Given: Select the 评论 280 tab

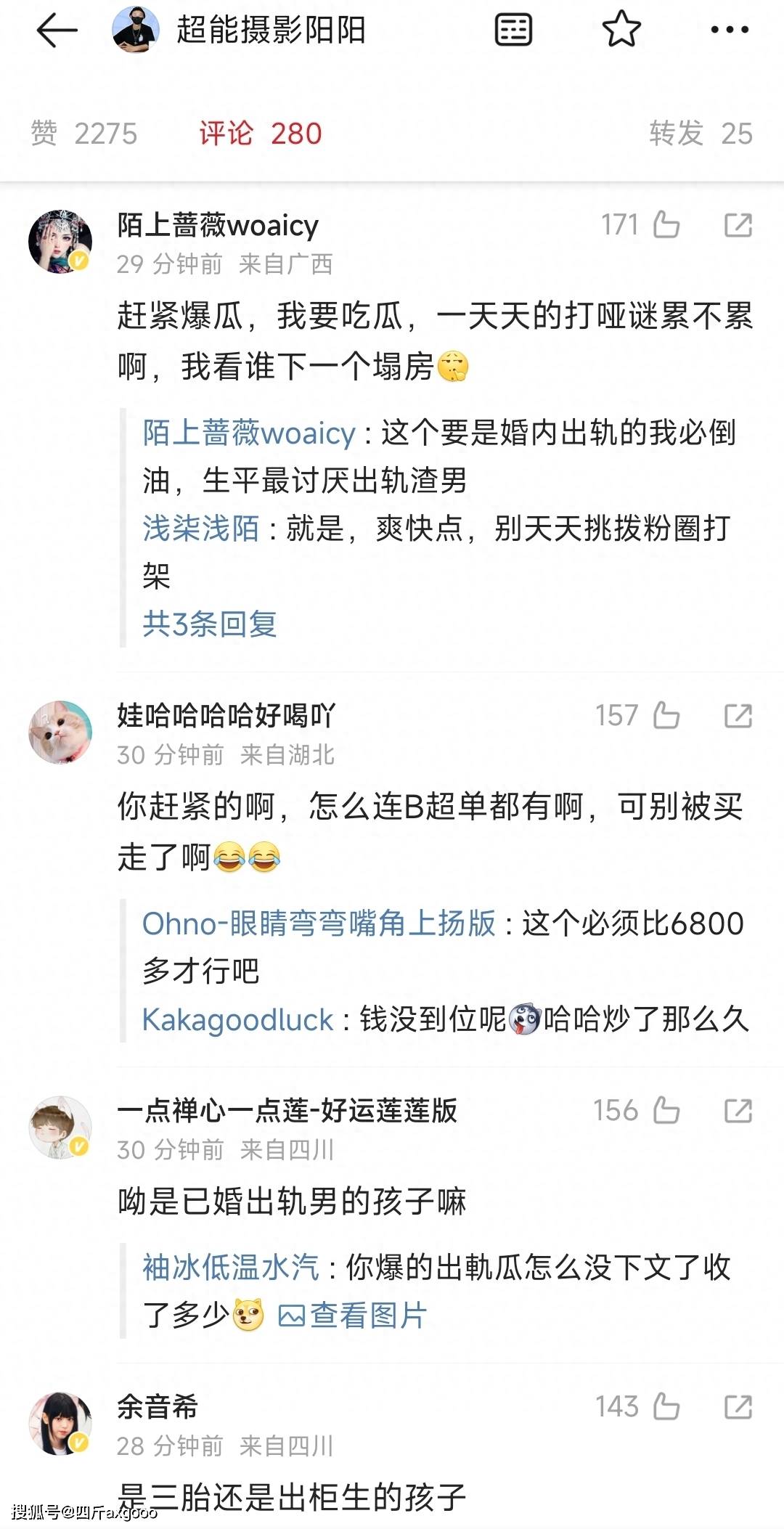Looking at the screenshot, I should pos(260,134).
